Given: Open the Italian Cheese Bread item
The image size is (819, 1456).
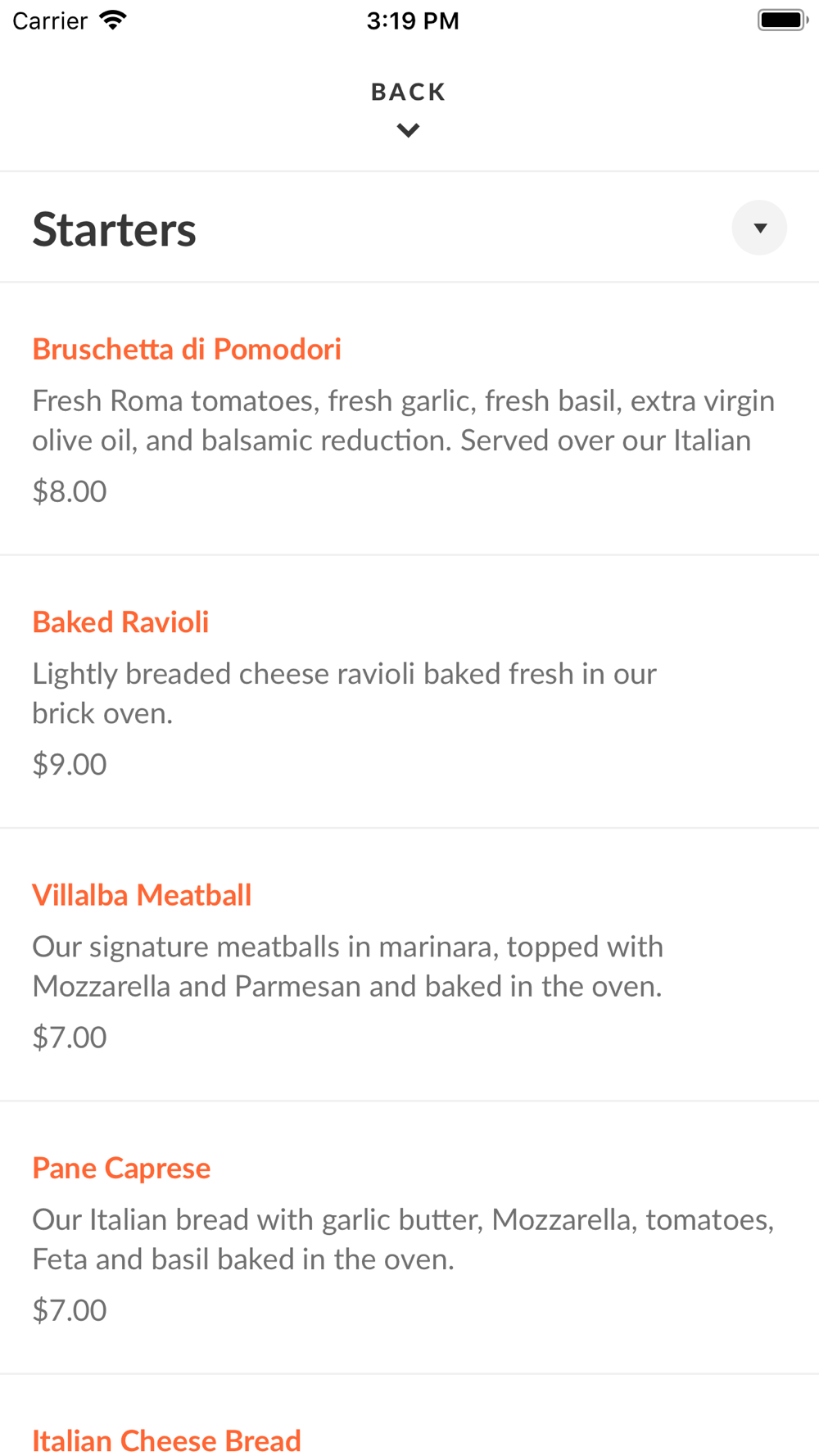Looking at the screenshot, I should click(x=409, y=1416).
